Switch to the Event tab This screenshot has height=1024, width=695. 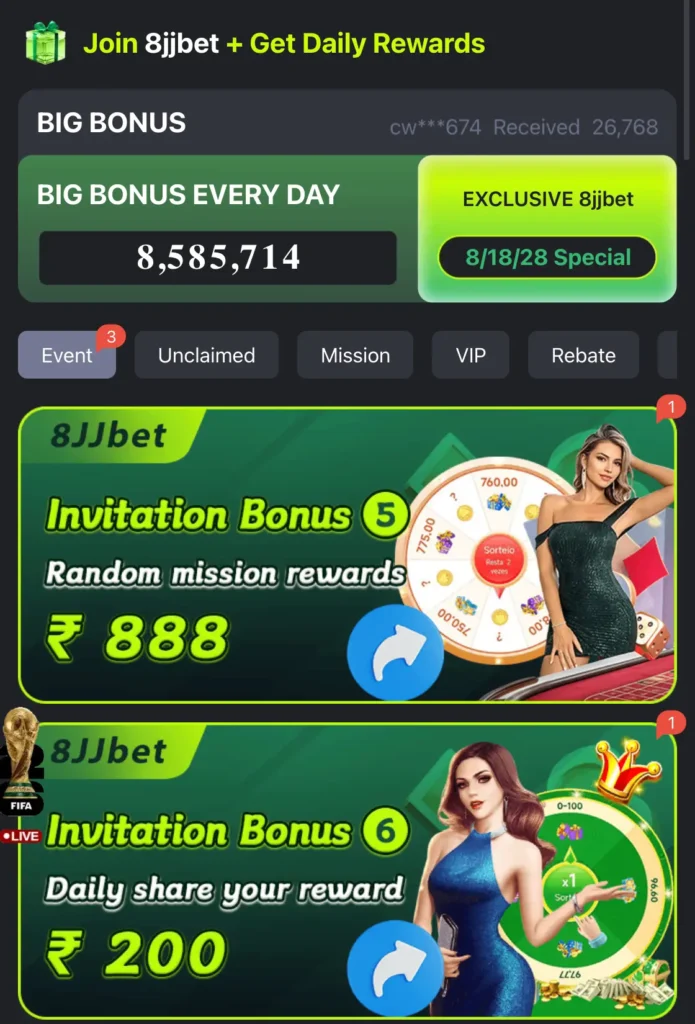[x=66, y=355]
